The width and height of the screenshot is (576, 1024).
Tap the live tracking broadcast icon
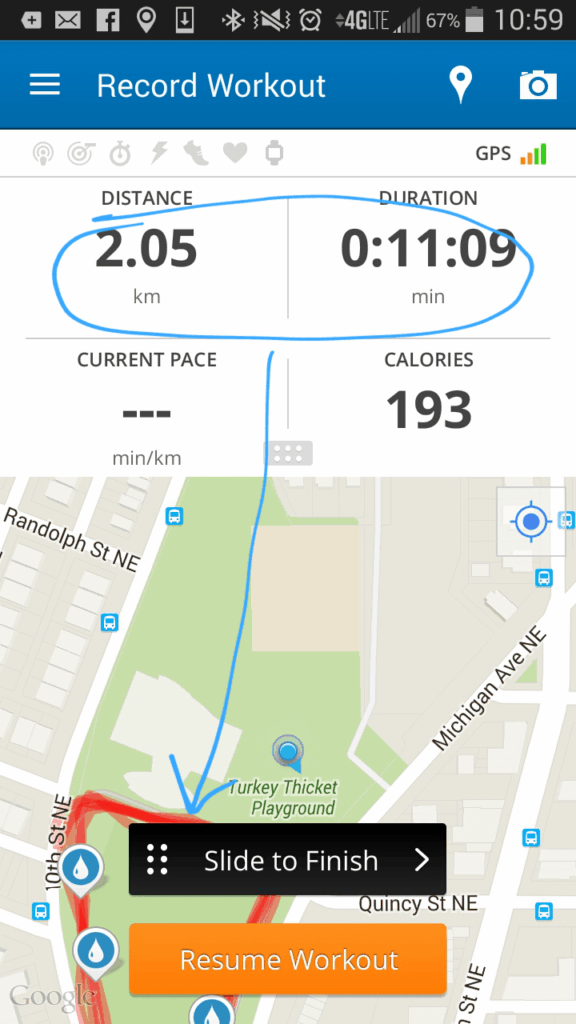[x=43, y=154]
